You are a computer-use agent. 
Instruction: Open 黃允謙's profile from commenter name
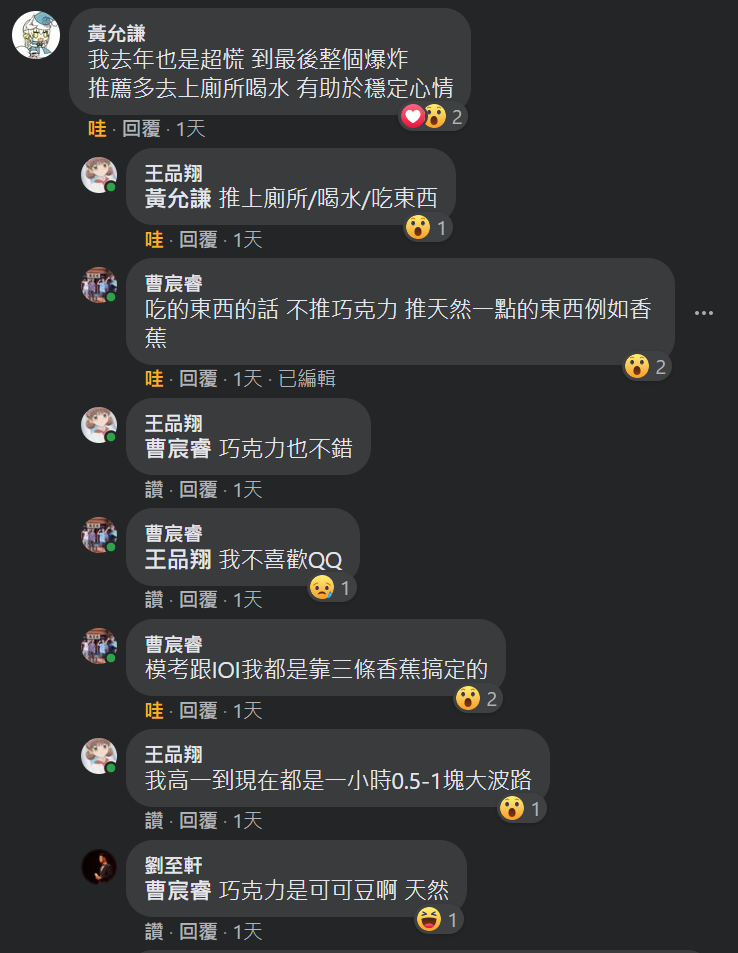(116, 33)
